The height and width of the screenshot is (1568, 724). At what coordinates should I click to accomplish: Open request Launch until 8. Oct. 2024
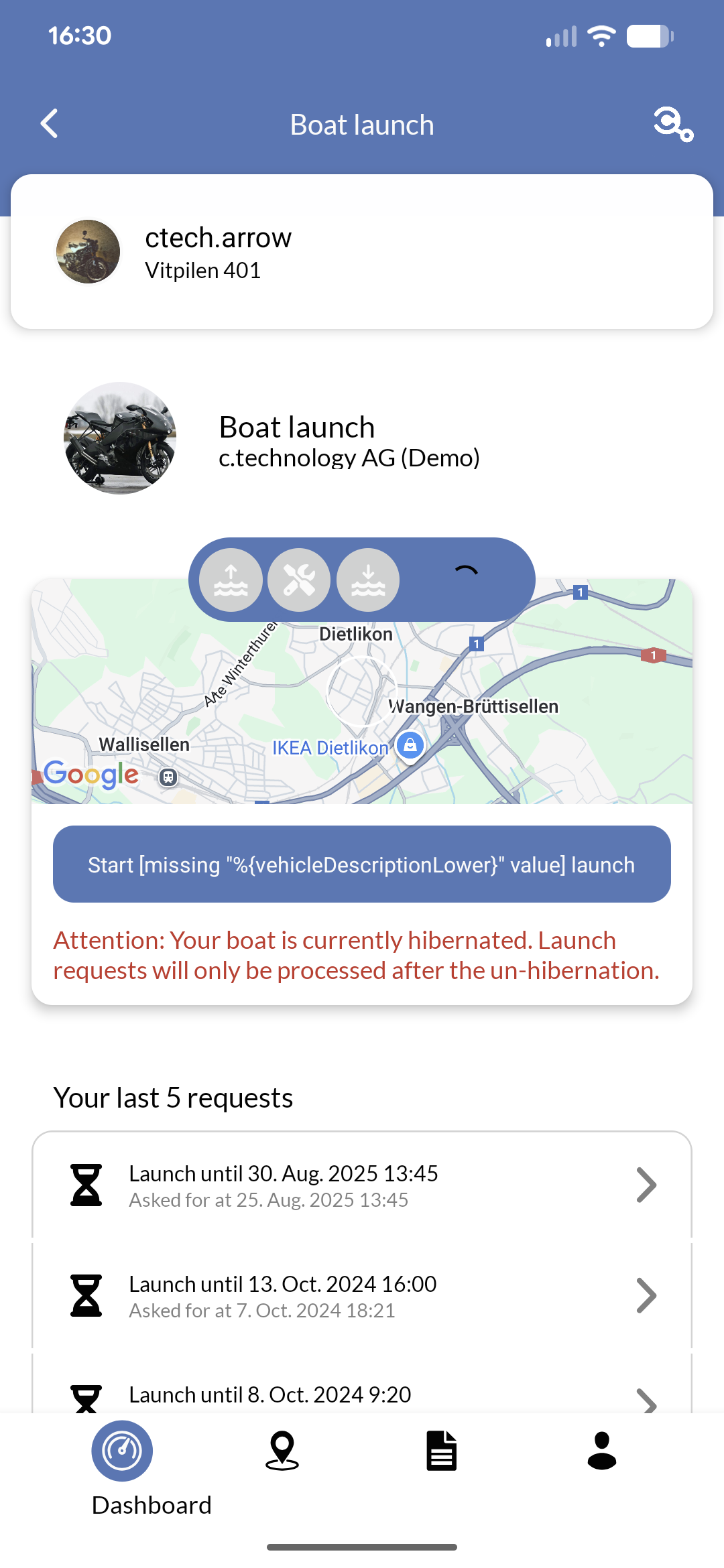[362, 1395]
